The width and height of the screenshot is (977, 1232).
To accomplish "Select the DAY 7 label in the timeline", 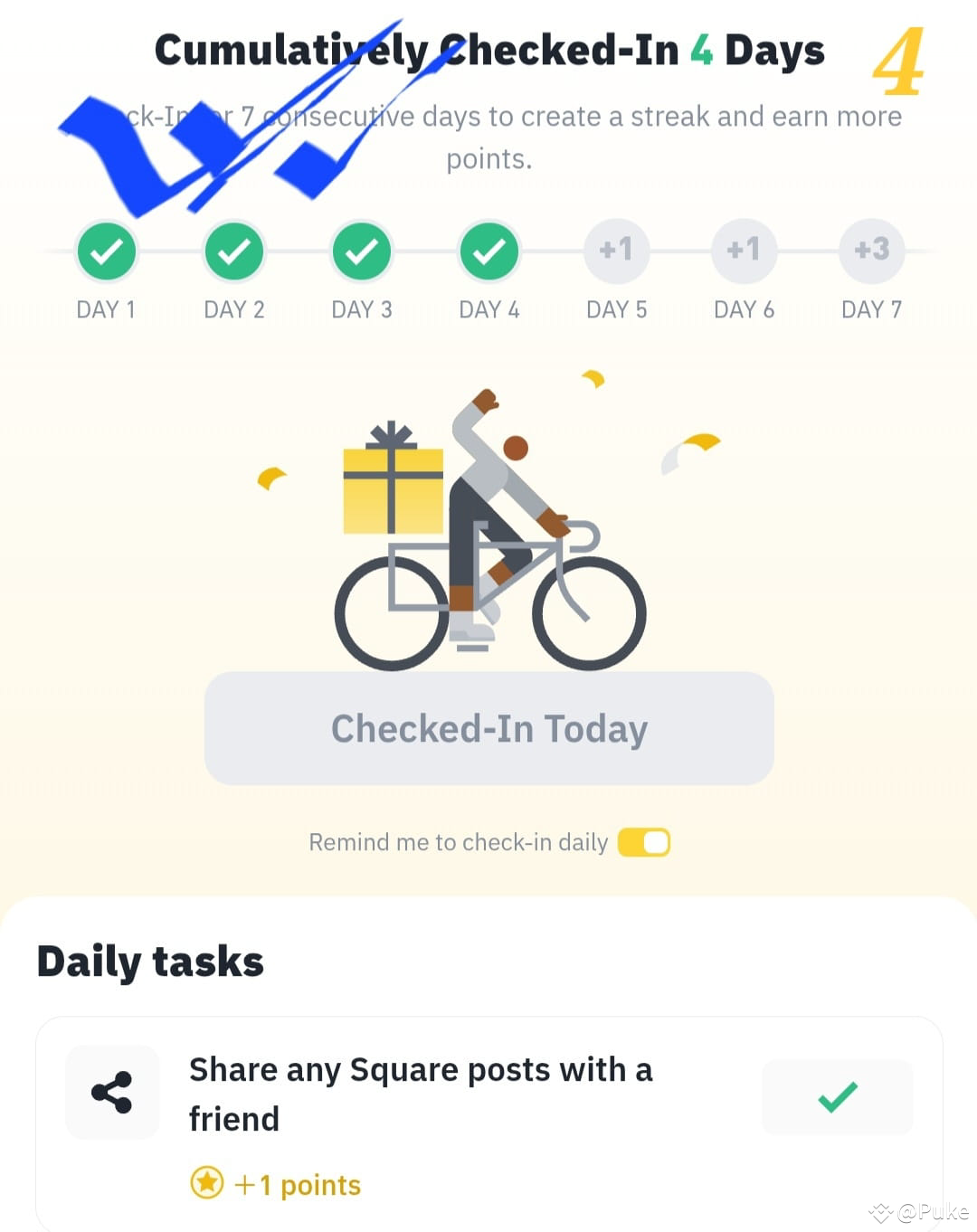I will click(871, 308).
